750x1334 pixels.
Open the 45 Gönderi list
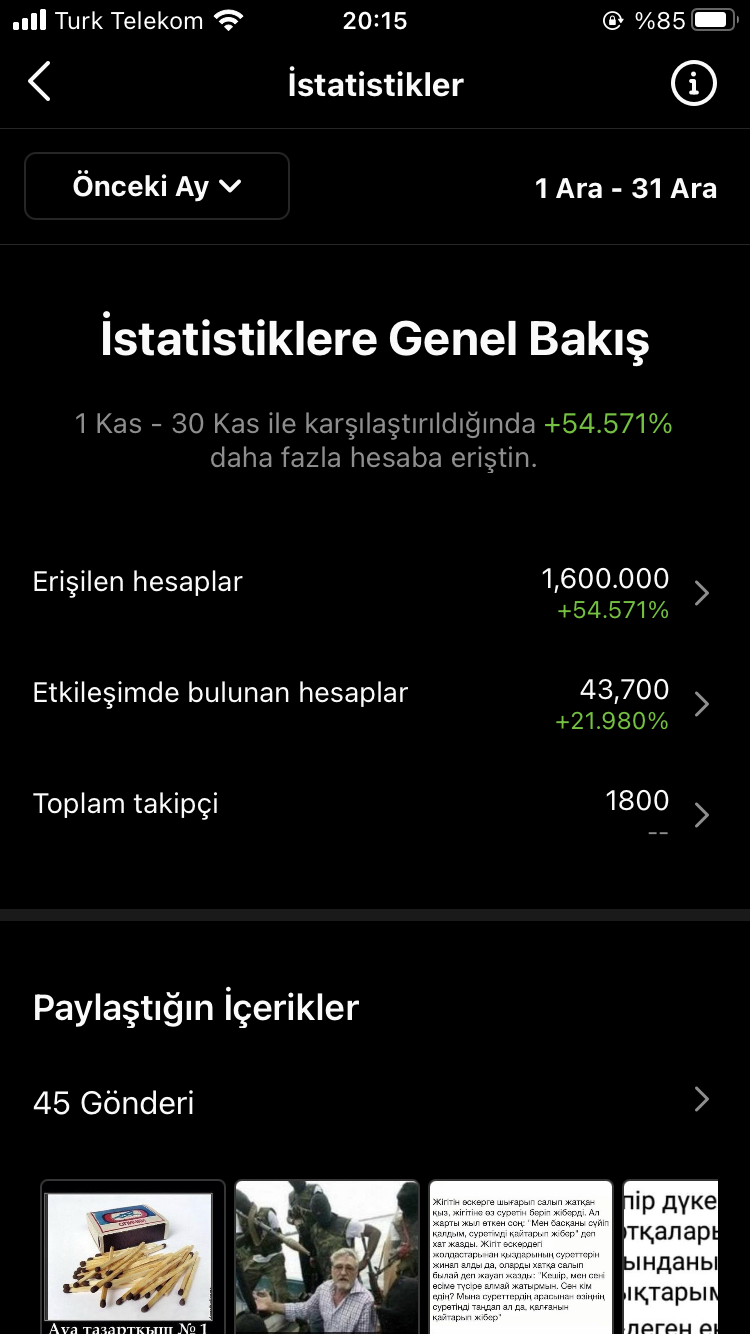point(375,1102)
